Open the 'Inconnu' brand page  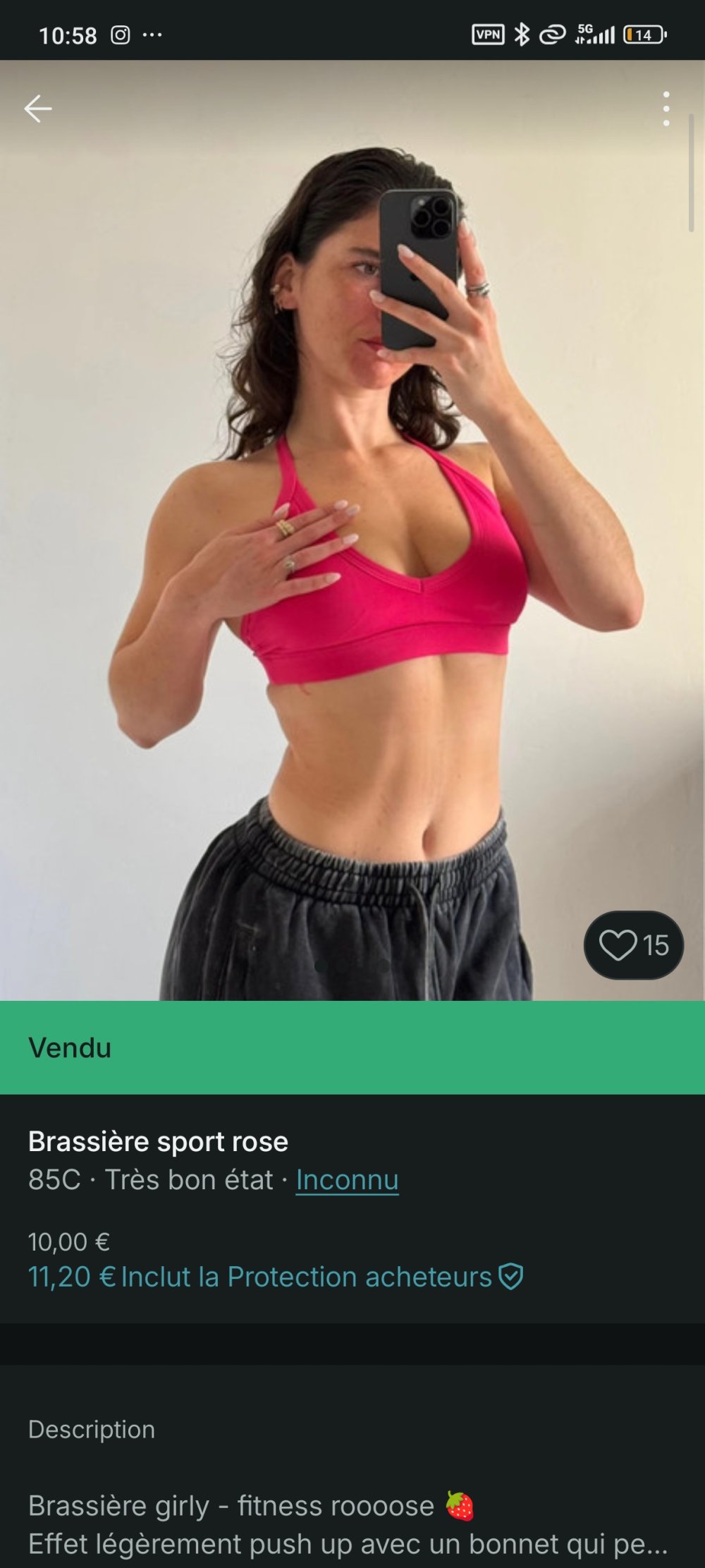coord(347,1179)
